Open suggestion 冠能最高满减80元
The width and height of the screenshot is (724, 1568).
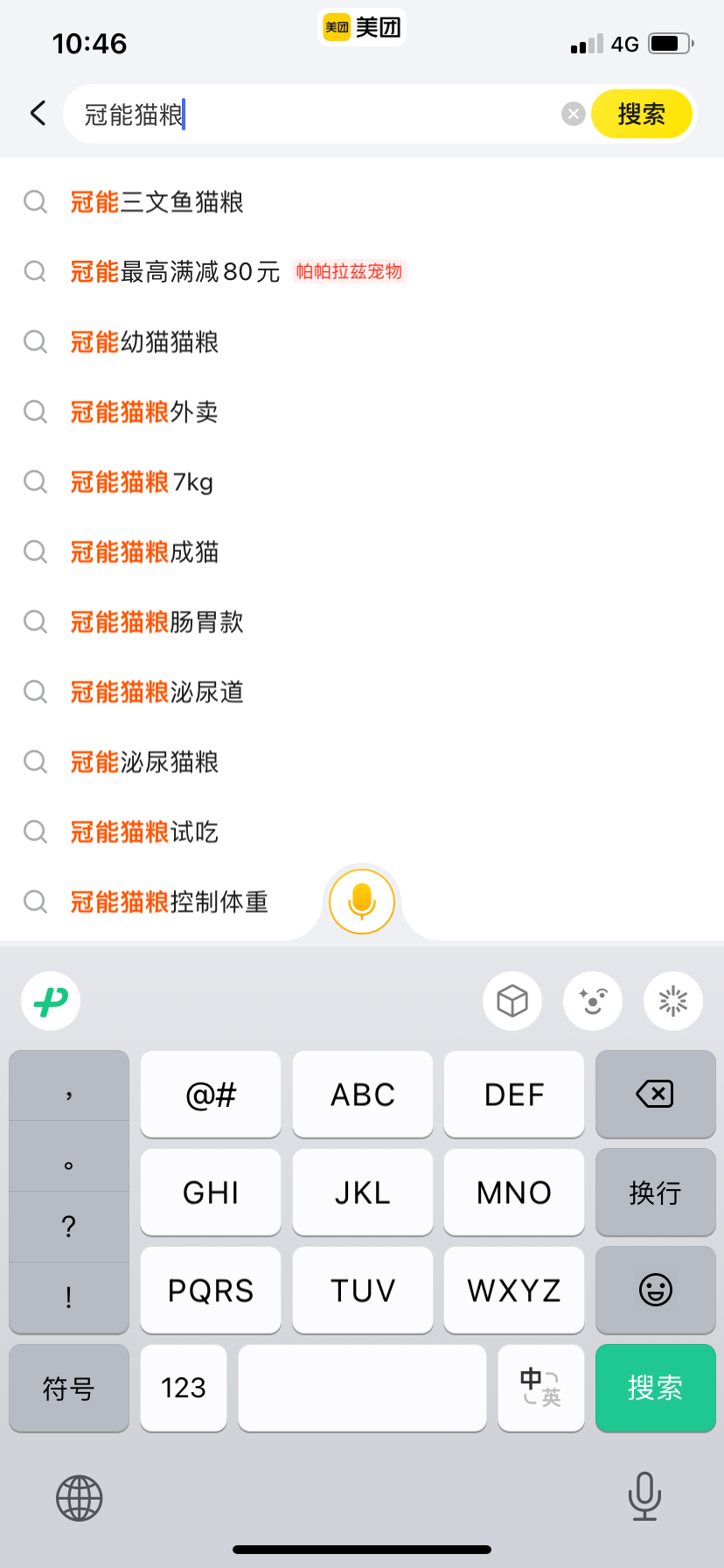(x=175, y=272)
